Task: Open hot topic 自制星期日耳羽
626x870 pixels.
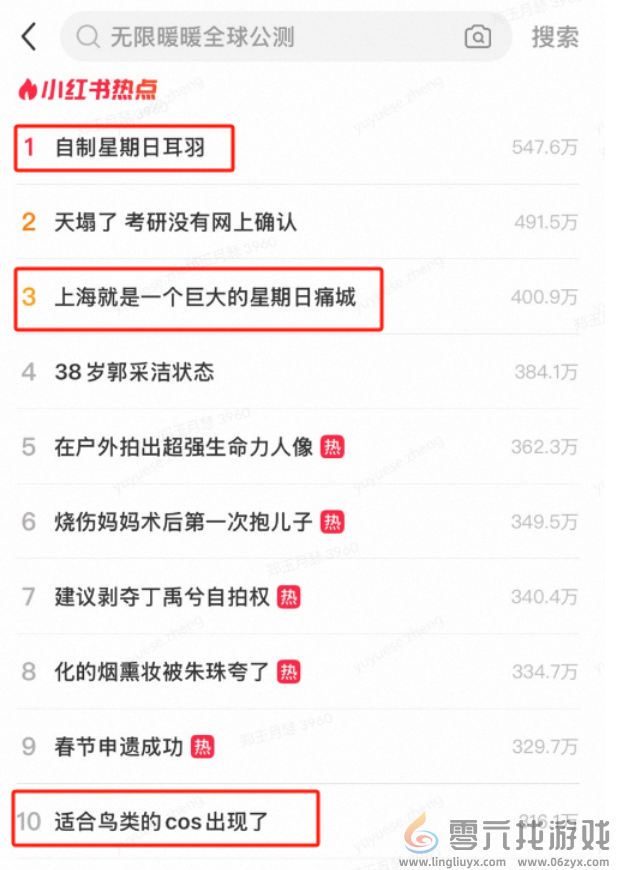Action: (130, 148)
